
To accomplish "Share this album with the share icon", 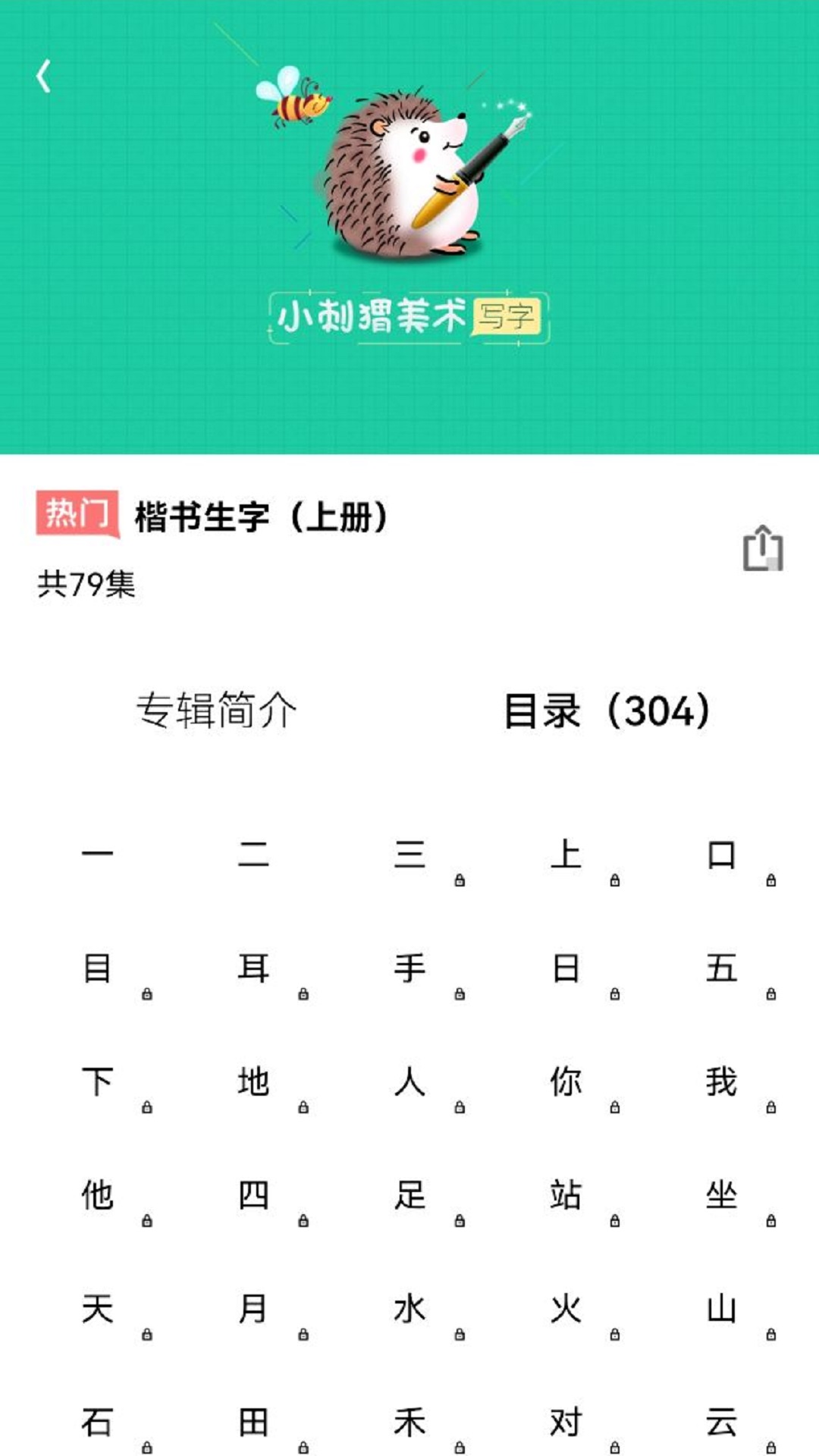I will coord(762,548).
